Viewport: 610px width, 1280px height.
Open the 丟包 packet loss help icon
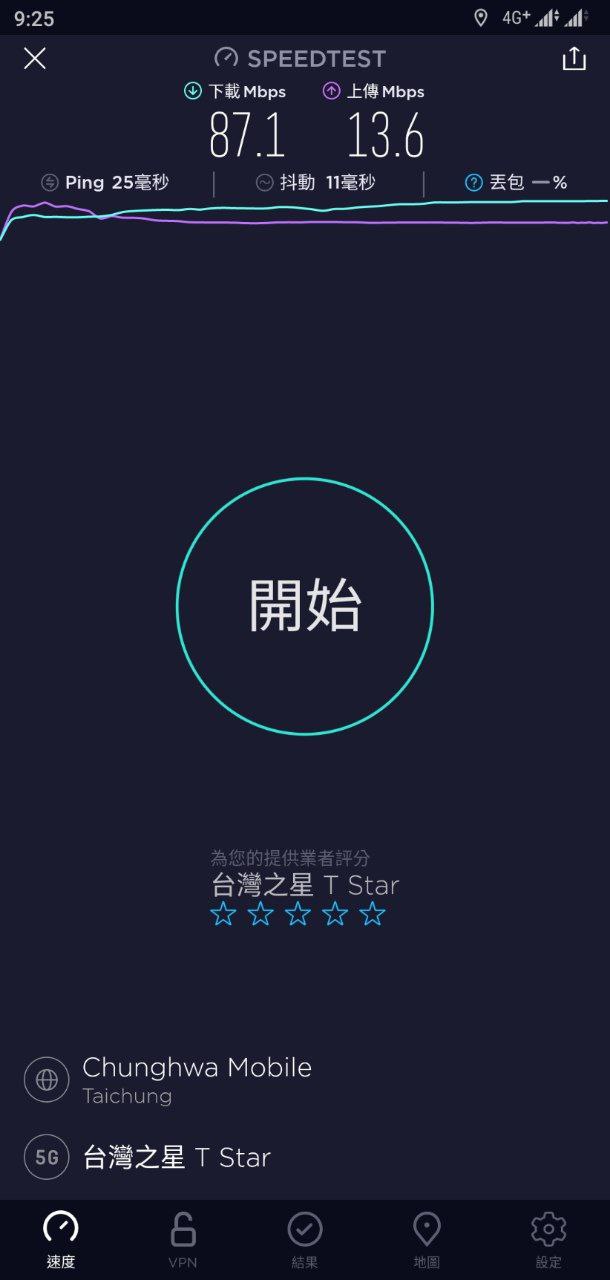[474, 182]
